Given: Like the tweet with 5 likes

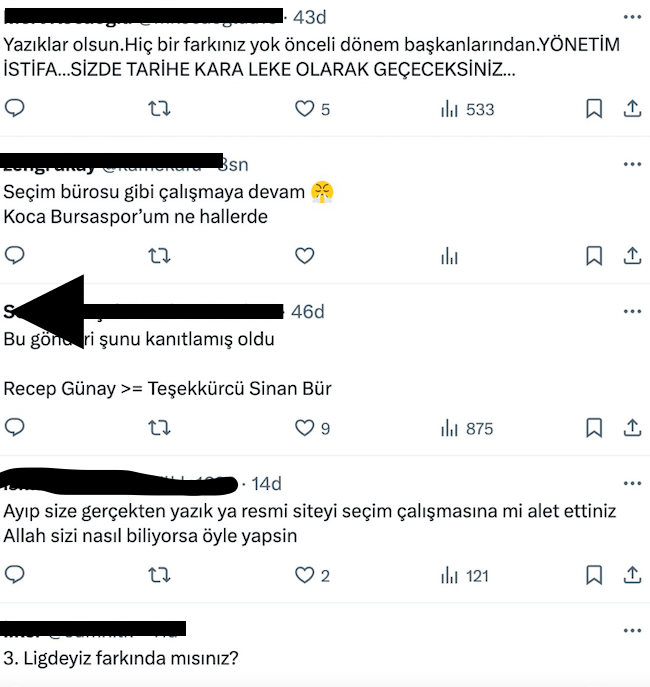Looking at the screenshot, I should pos(304,109).
